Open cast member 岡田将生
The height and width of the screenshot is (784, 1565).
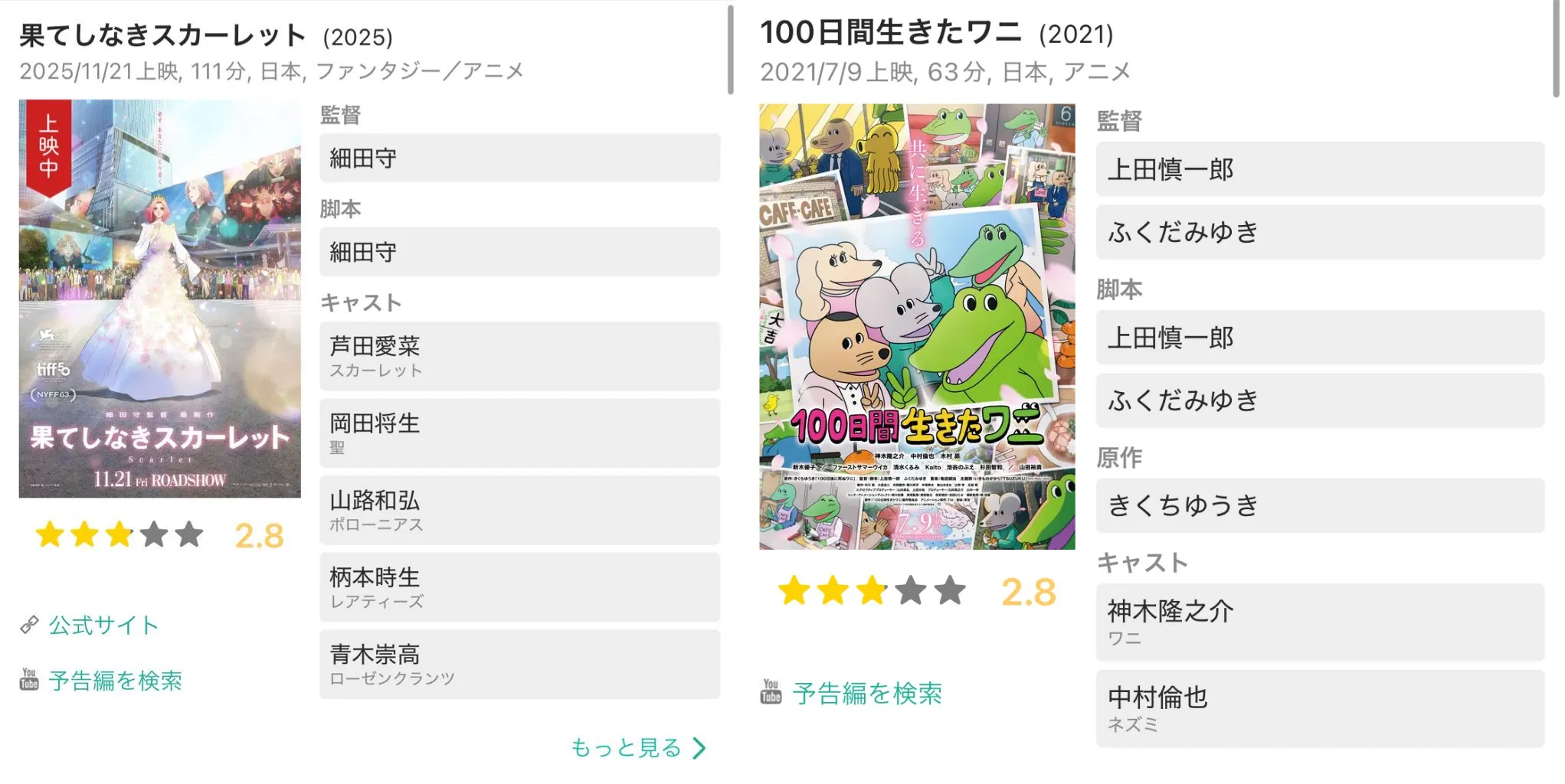[x=519, y=433]
